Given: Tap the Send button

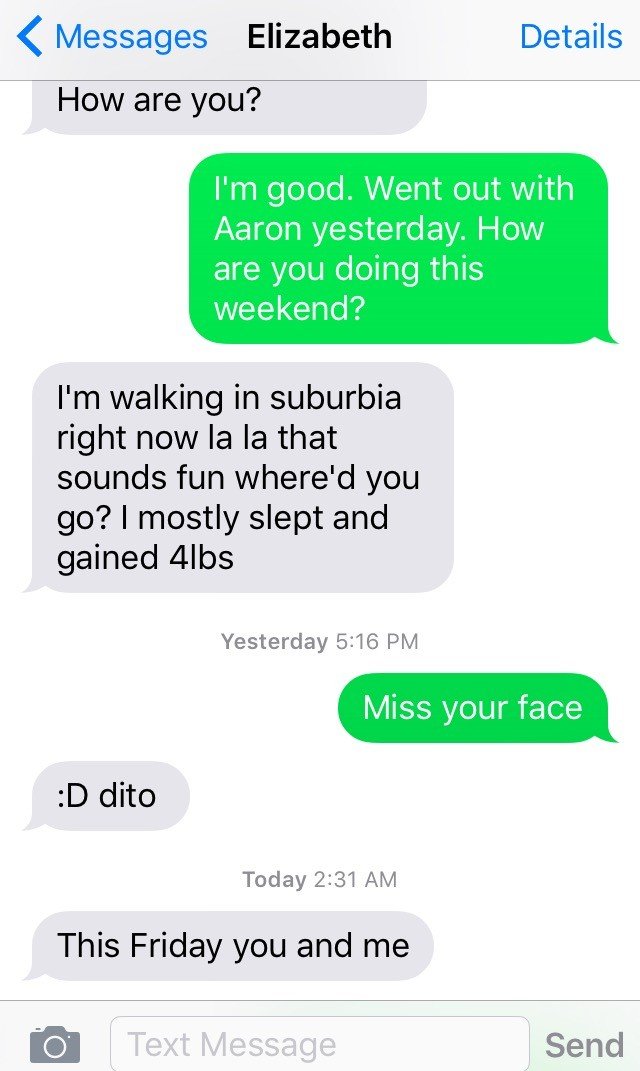Looking at the screenshot, I should [584, 1045].
